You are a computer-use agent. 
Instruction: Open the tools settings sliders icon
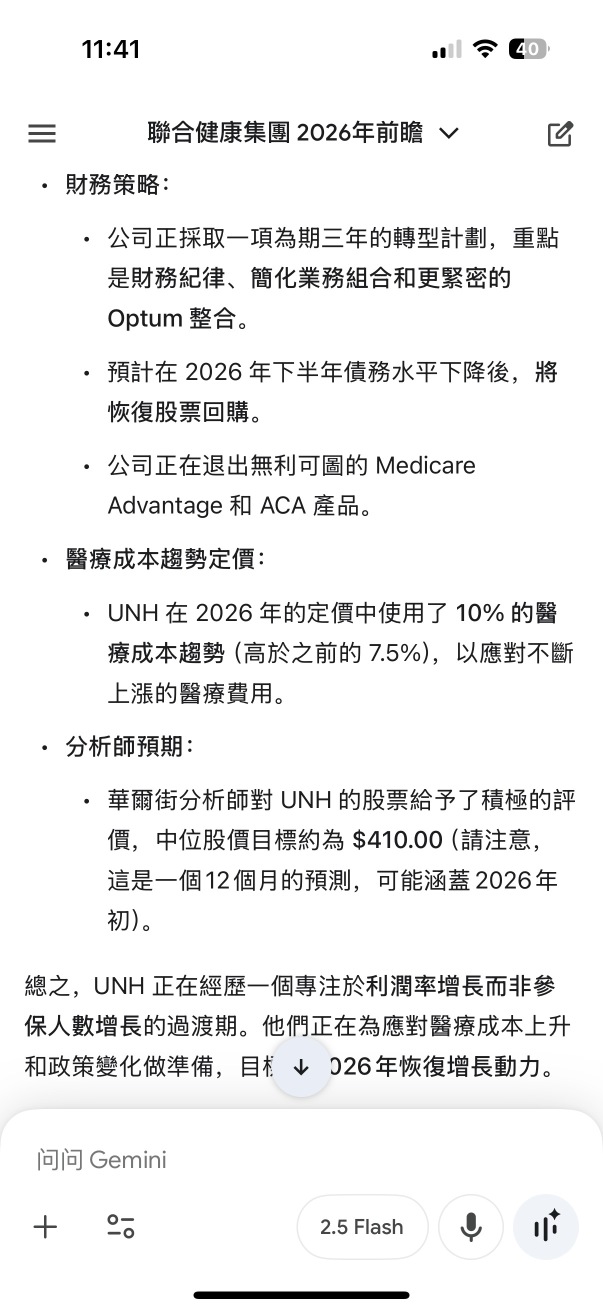pyautogui.click(x=121, y=1227)
